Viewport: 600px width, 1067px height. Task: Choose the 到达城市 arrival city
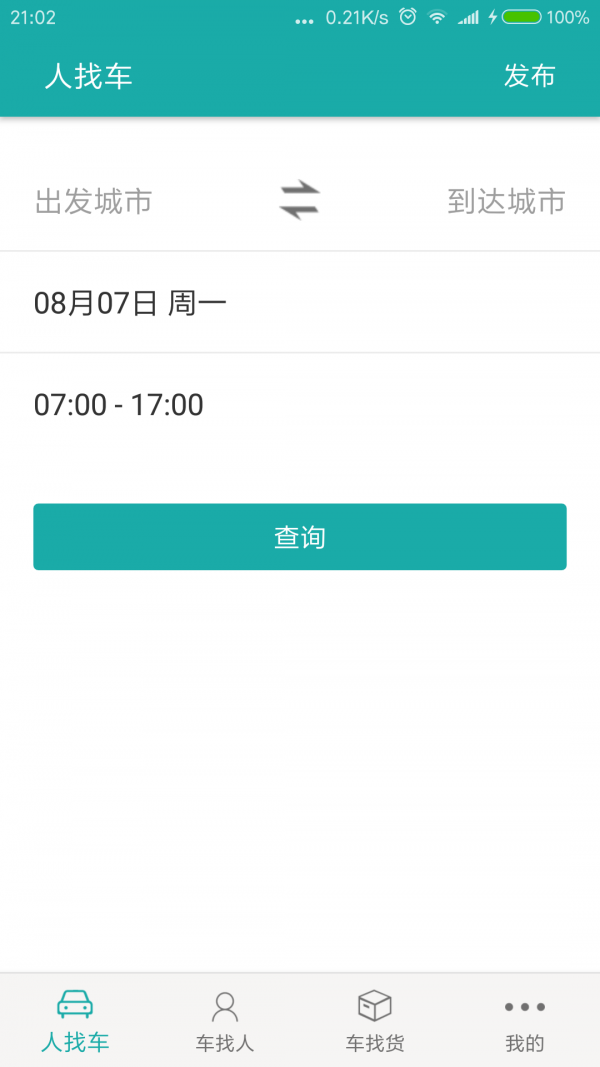click(506, 201)
